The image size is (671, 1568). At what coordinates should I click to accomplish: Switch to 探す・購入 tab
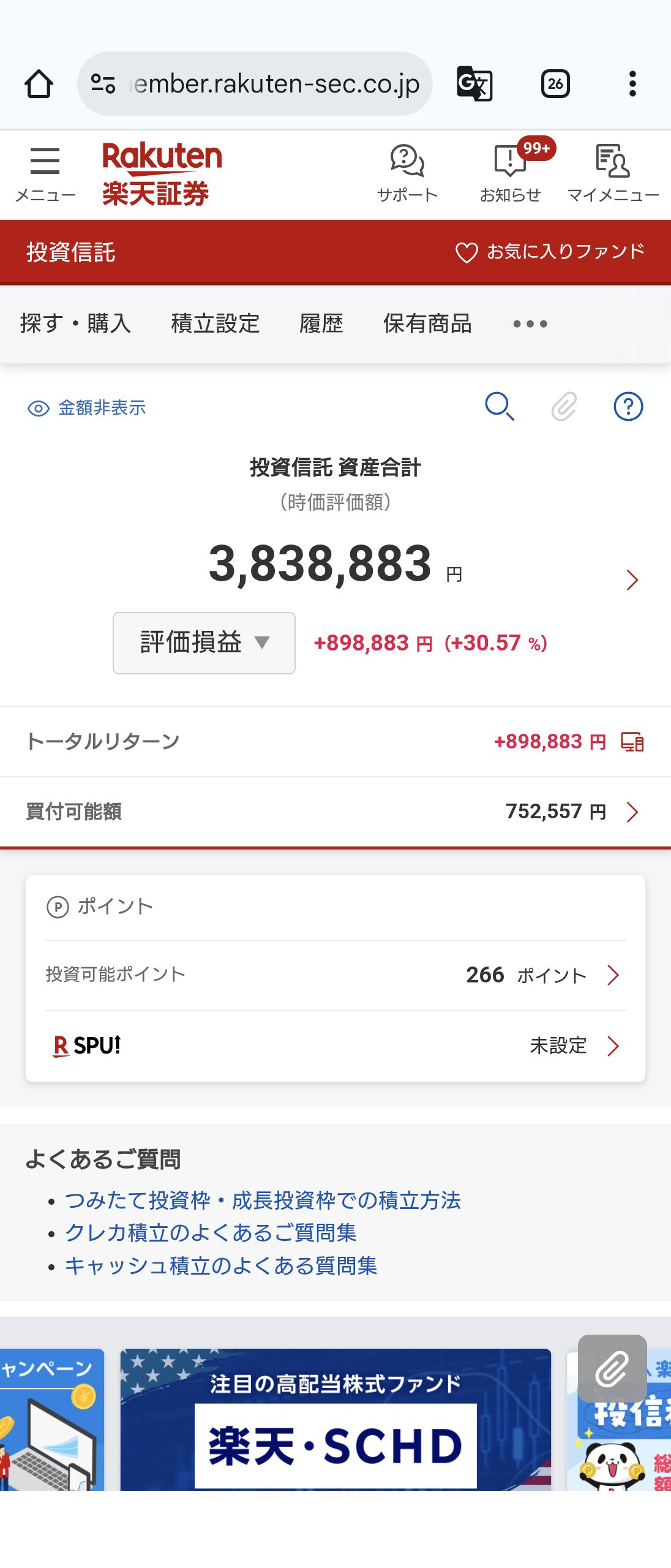click(x=75, y=323)
